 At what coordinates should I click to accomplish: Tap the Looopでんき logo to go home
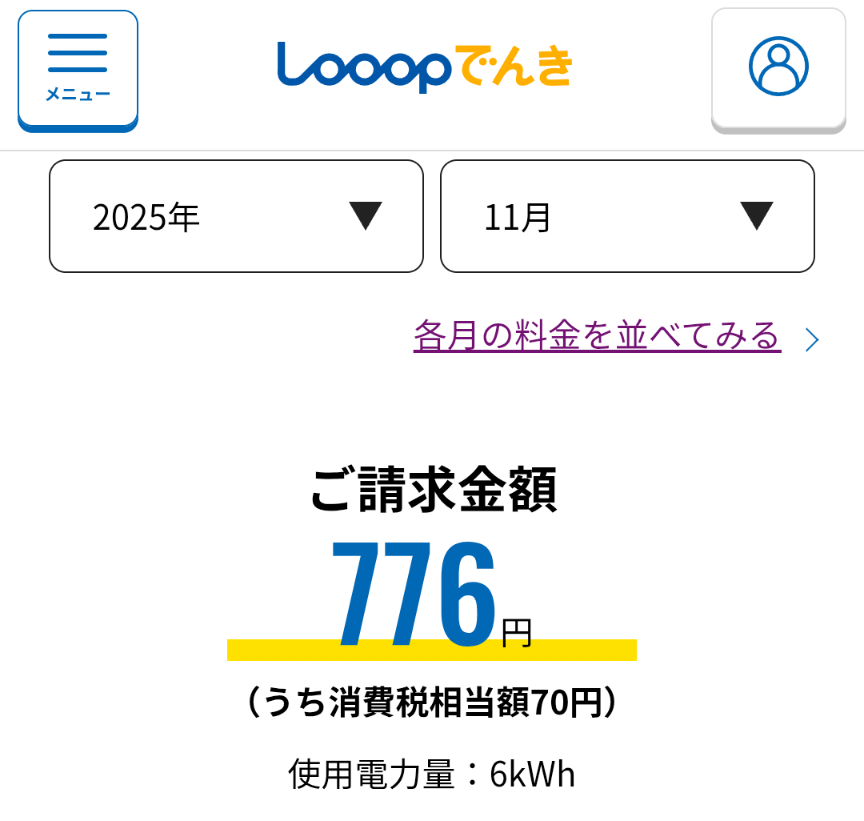[x=425, y=66]
